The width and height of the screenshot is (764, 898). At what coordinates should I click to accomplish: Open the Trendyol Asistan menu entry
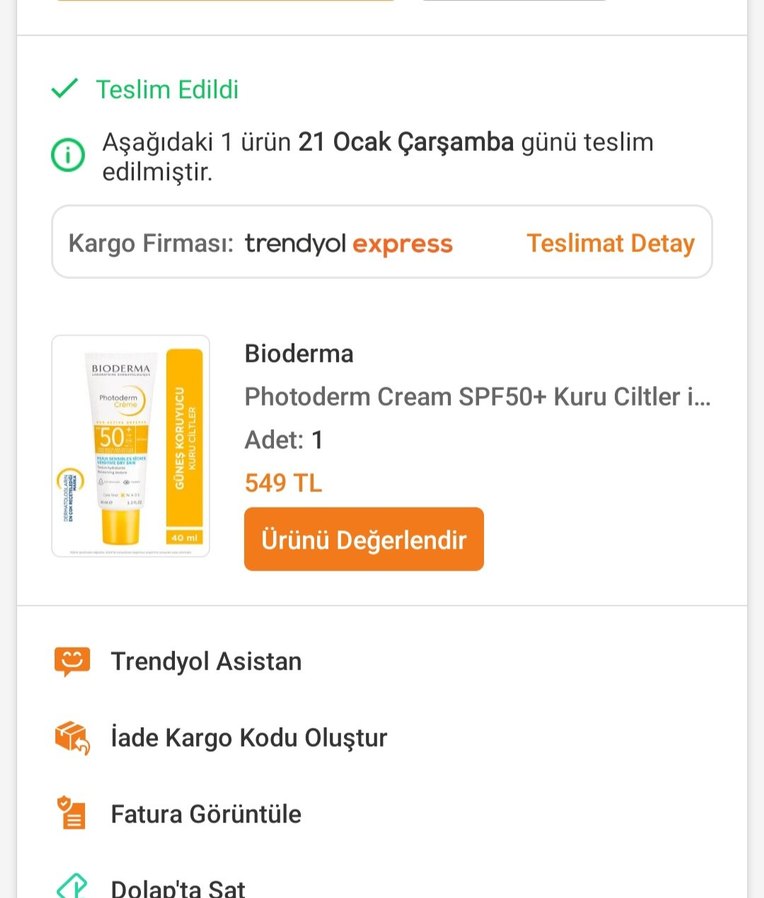(x=205, y=660)
